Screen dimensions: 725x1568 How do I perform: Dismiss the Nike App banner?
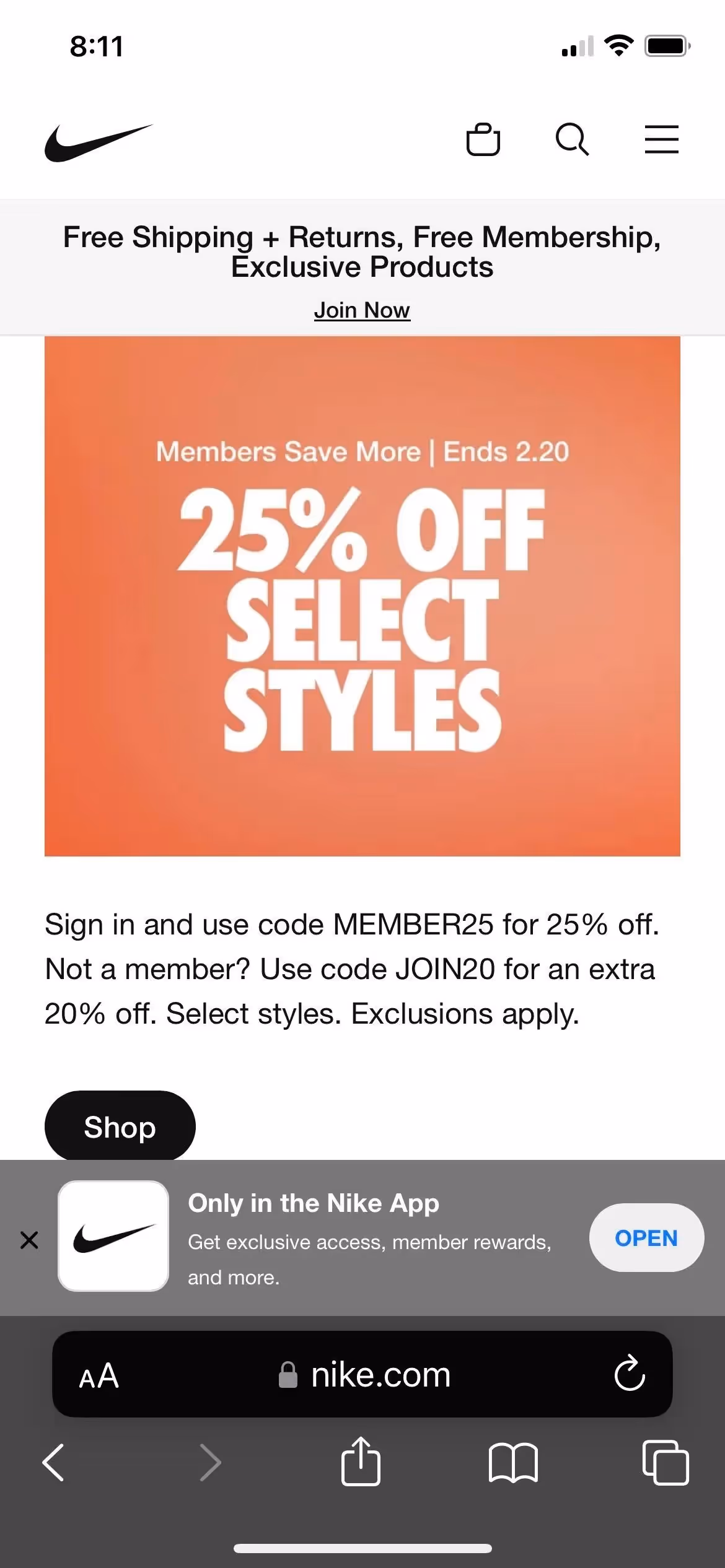pos(29,1240)
